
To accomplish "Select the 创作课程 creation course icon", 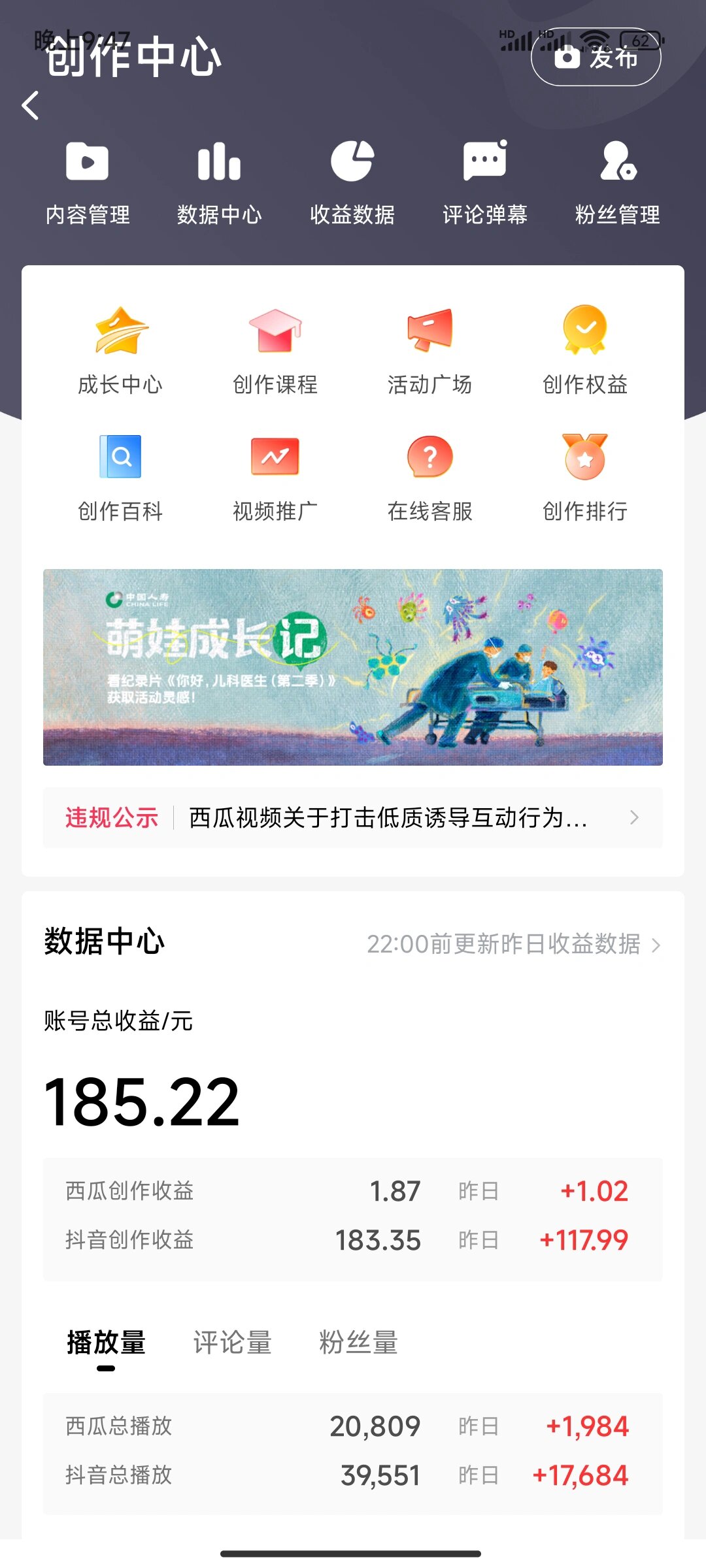I will click(275, 350).
